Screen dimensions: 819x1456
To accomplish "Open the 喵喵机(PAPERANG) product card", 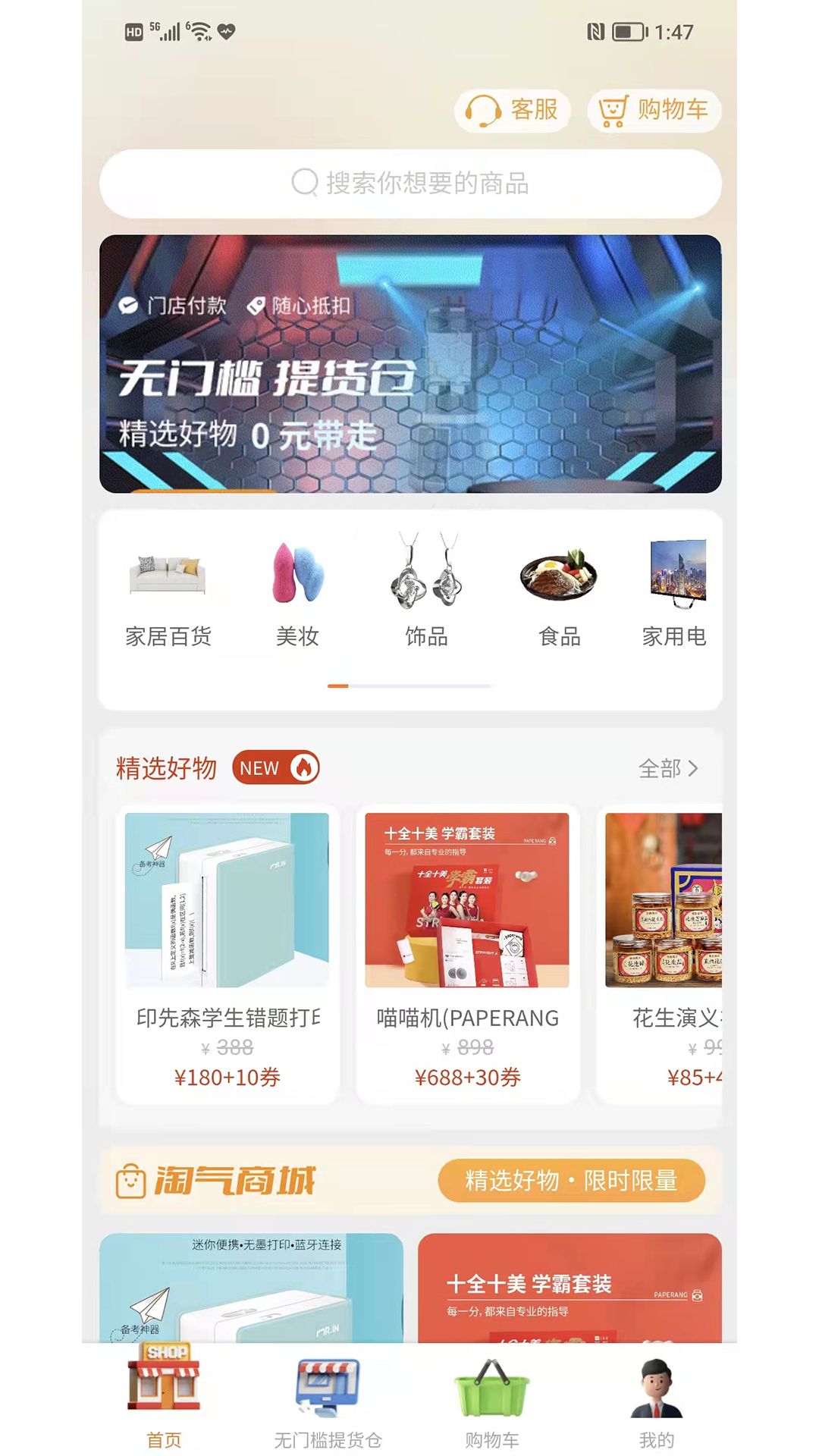I will 467,952.
